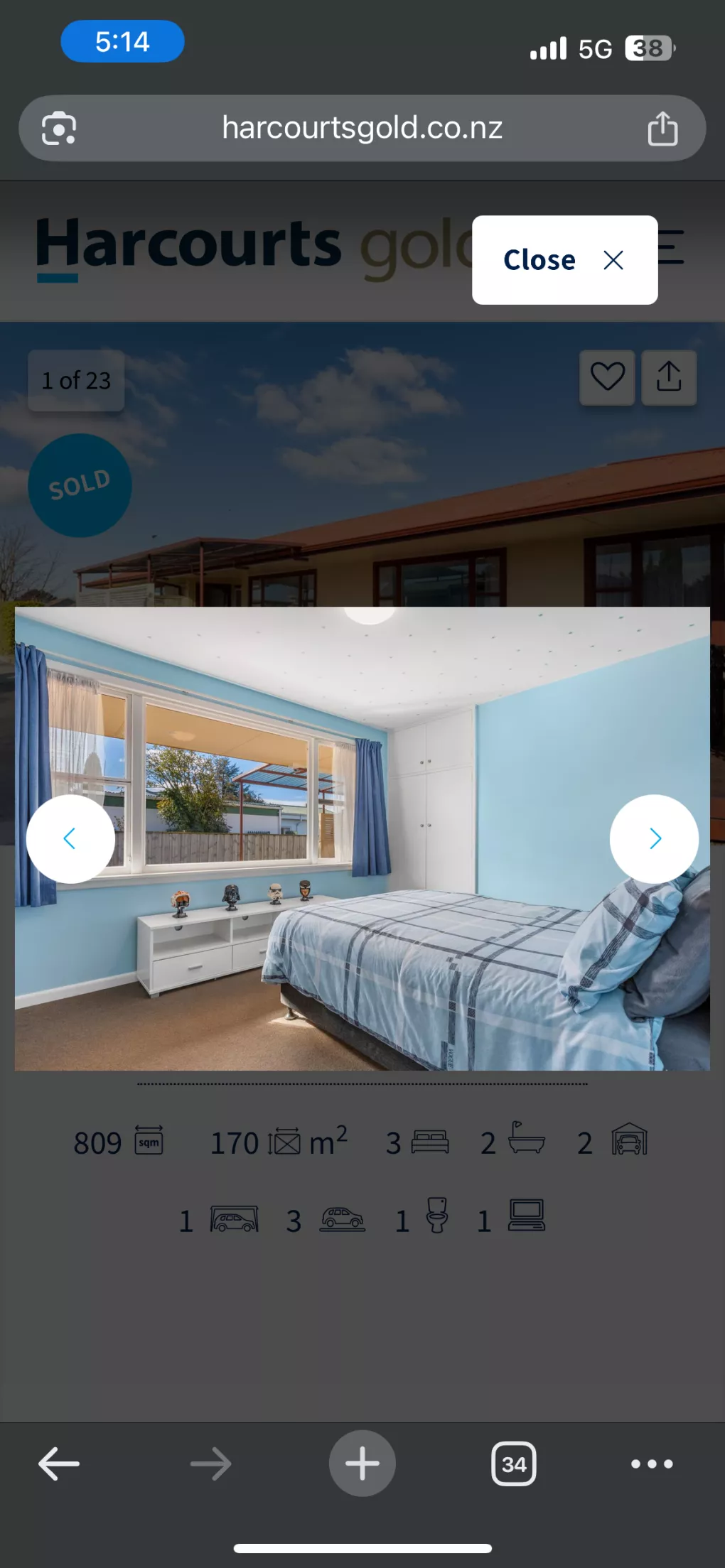725x1568 pixels.
Task: Show the previous photo
Action: [70, 839]
